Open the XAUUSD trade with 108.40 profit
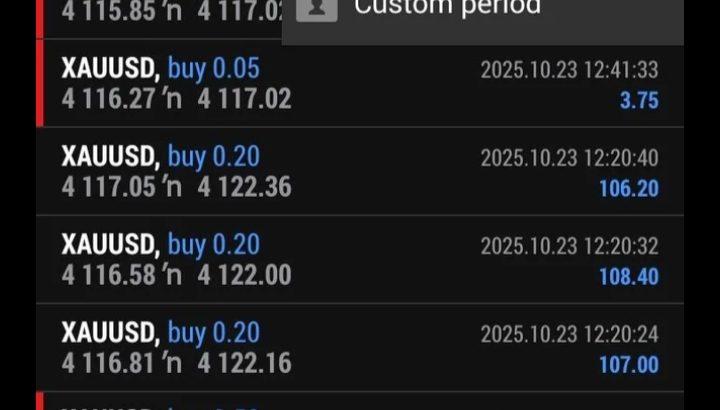 pos(360,260)
